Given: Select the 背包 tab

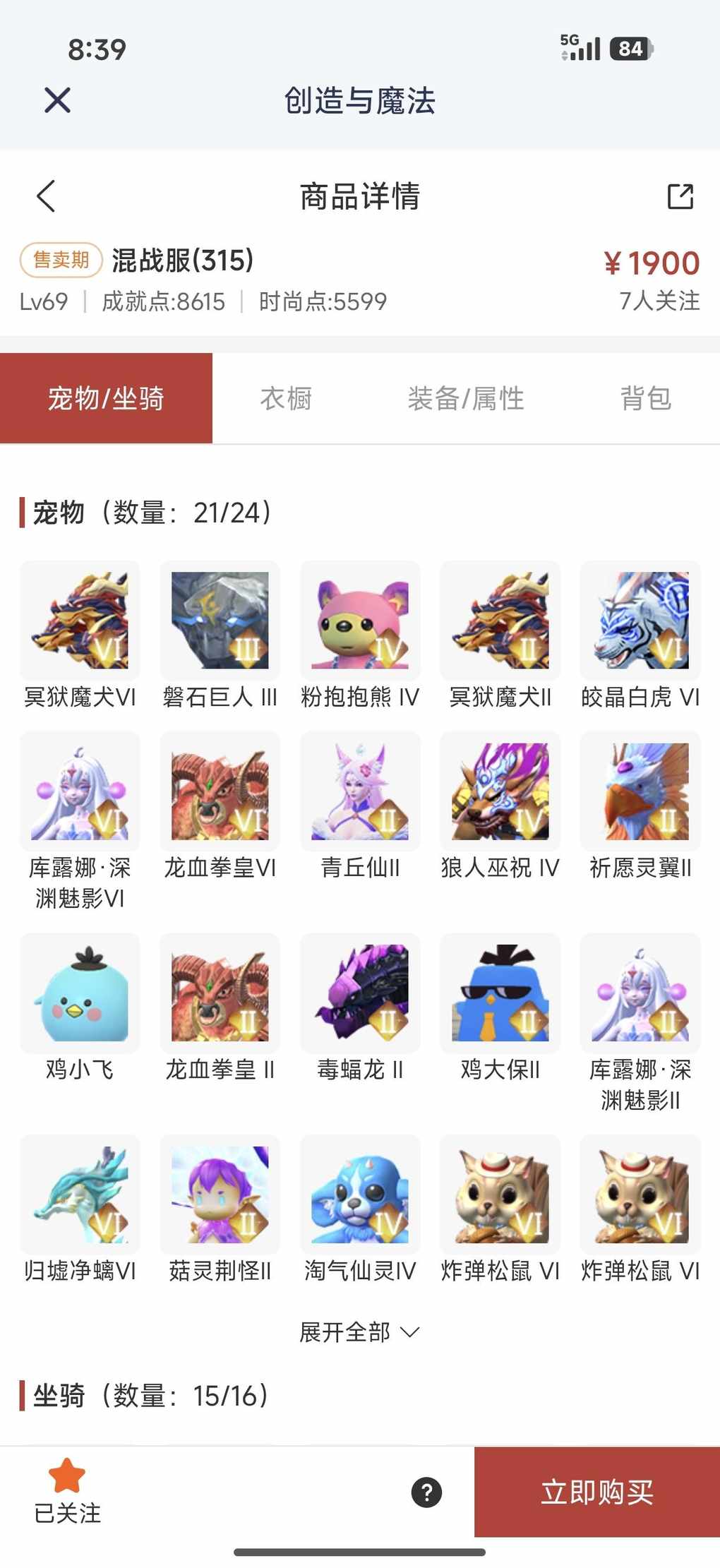Looking at the screenshot, I should pos(645,399).
